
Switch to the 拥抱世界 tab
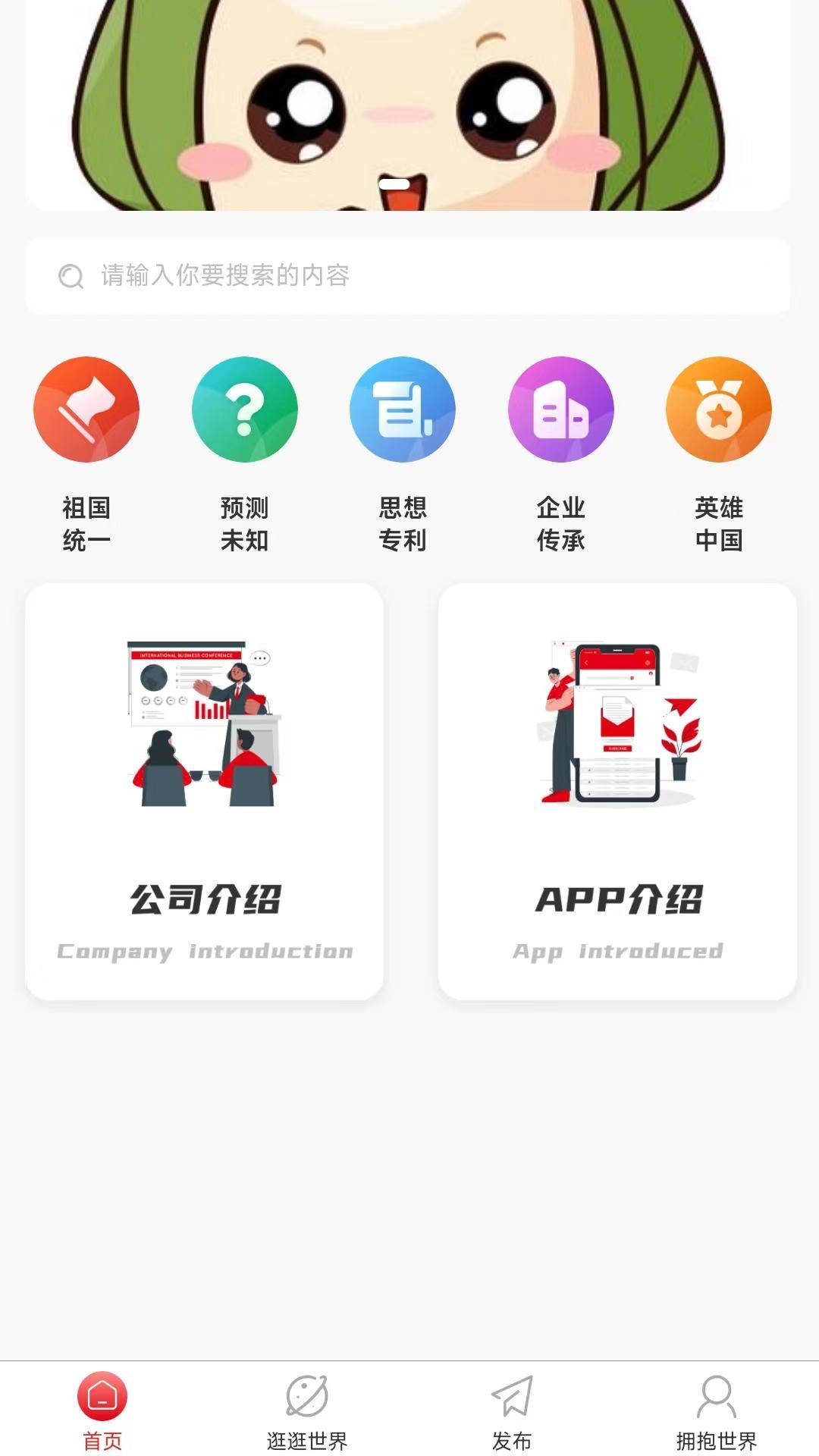[x=717, y=1409]
